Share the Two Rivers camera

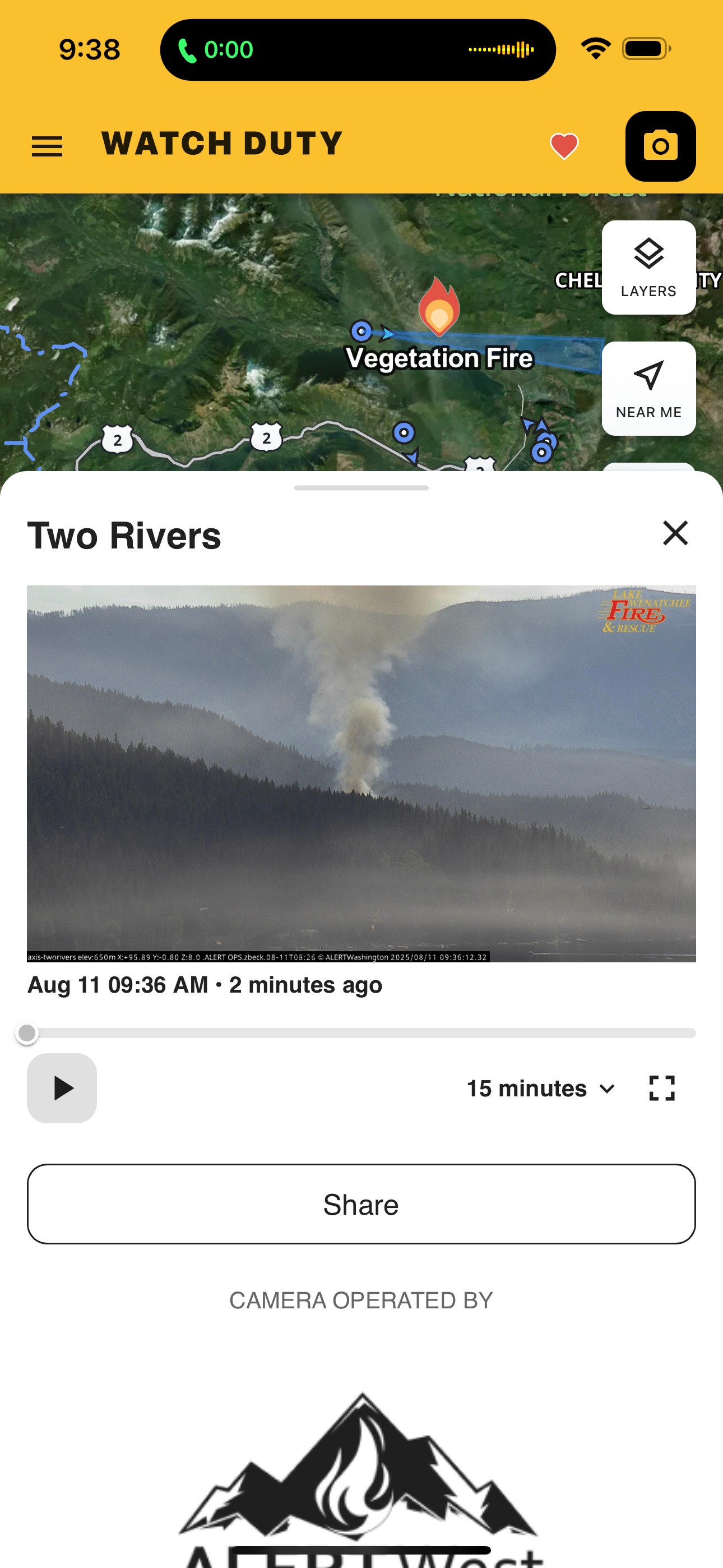[361, 1204]
